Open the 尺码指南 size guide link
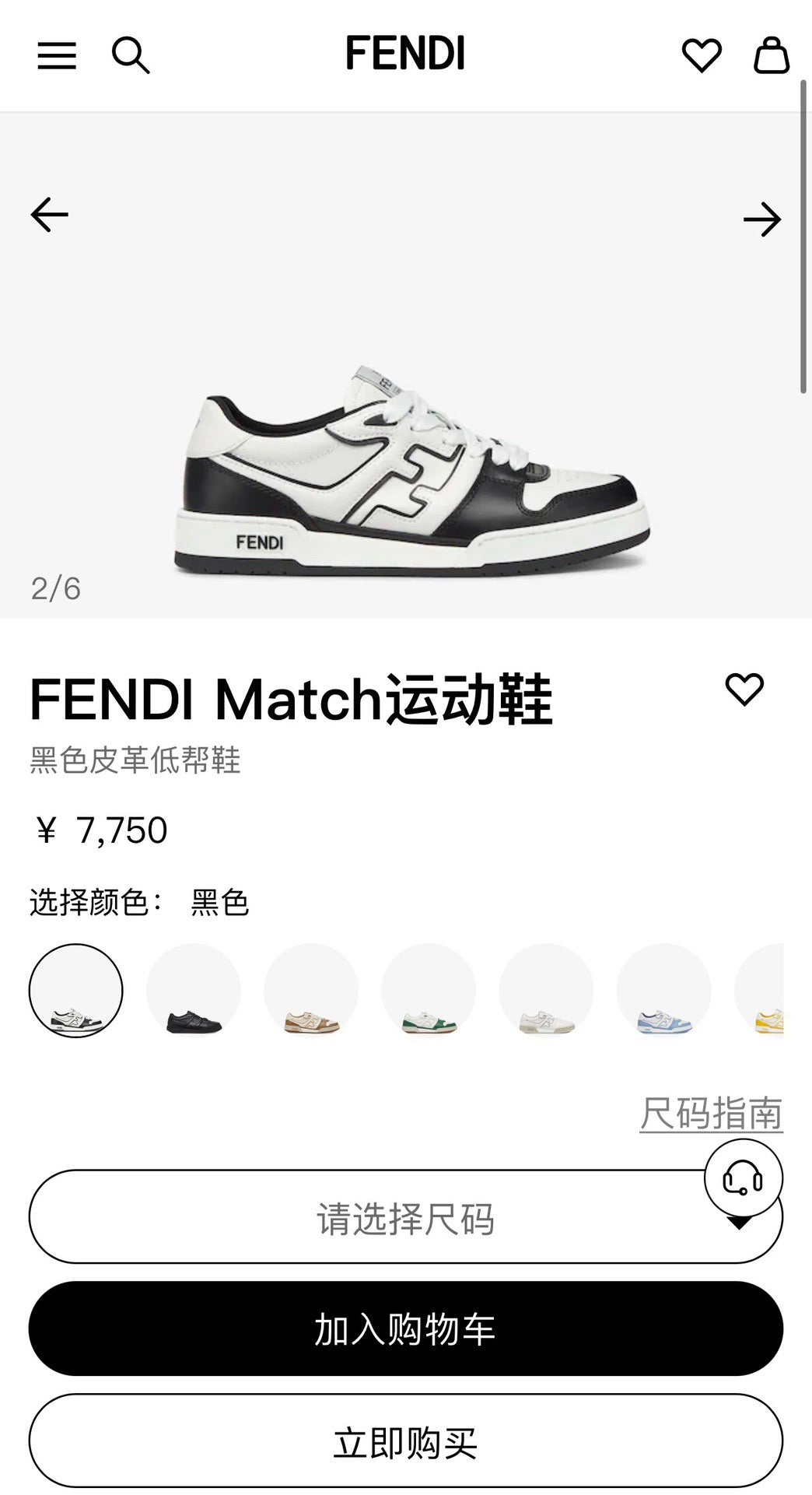This screenshot has width=812, height=1495. pyautogui.click(x=711, y=1113)
